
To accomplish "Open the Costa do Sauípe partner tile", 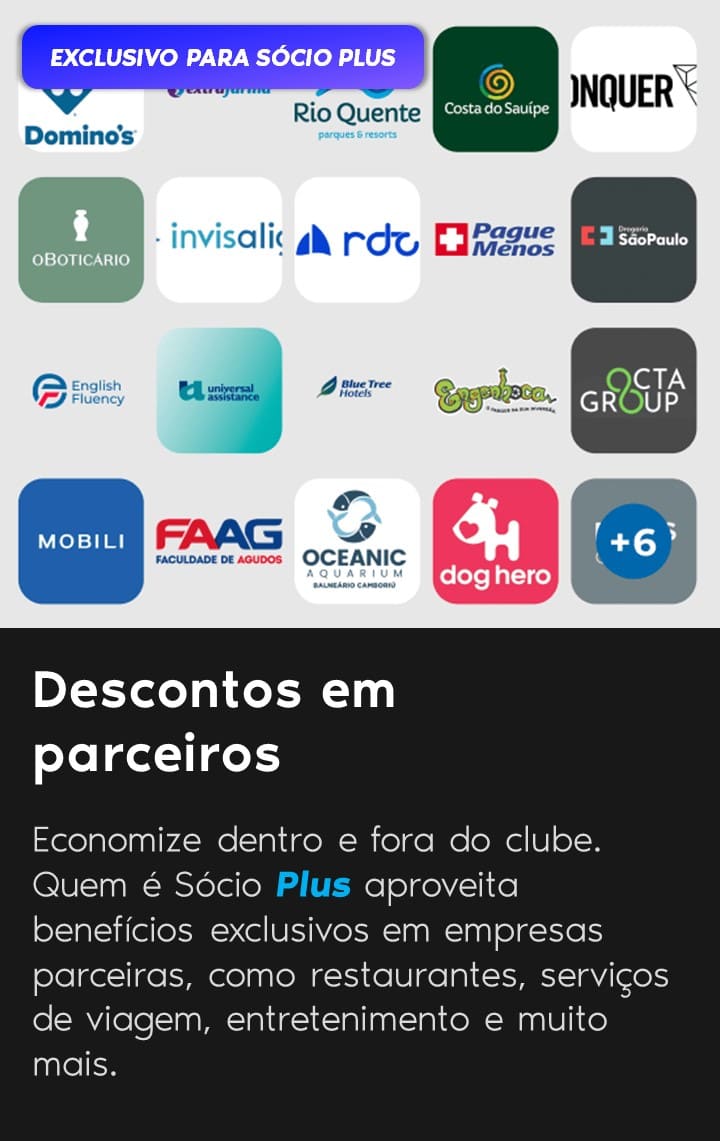I will click(494, 90).
